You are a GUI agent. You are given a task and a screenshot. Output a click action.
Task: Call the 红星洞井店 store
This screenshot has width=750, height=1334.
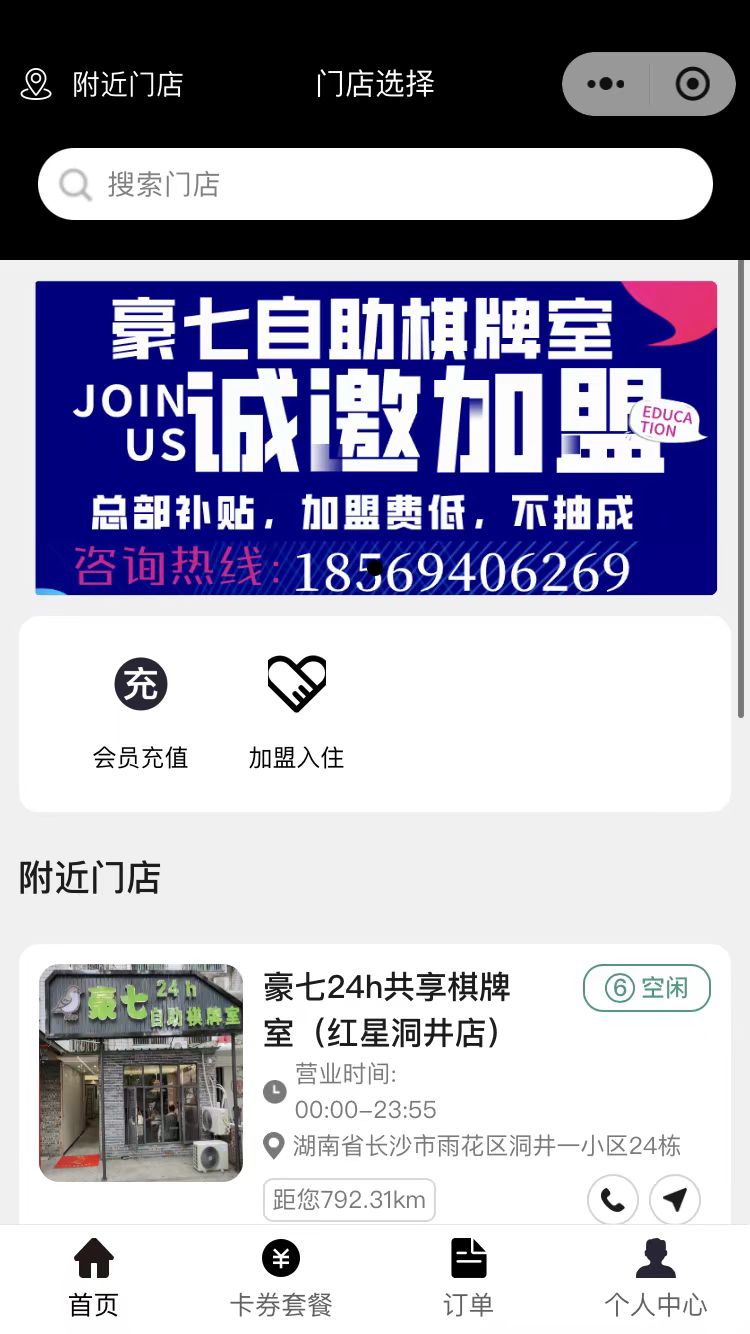pyautogui.click(x=612, y=1199)
